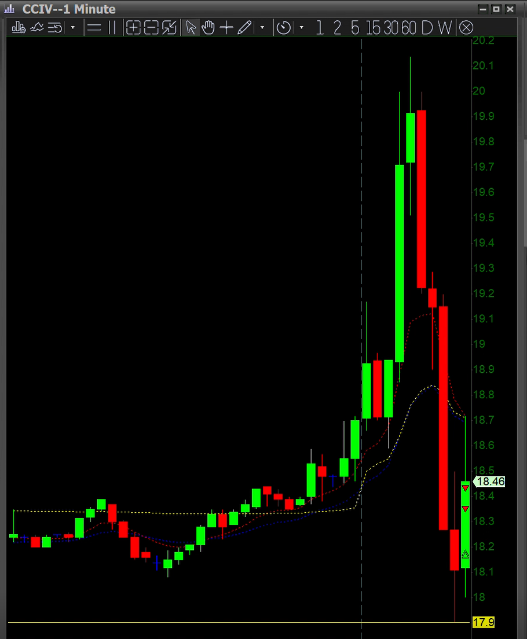Draw a horizontal line tool
Screen dimensions: 527x639
(94, 28)
